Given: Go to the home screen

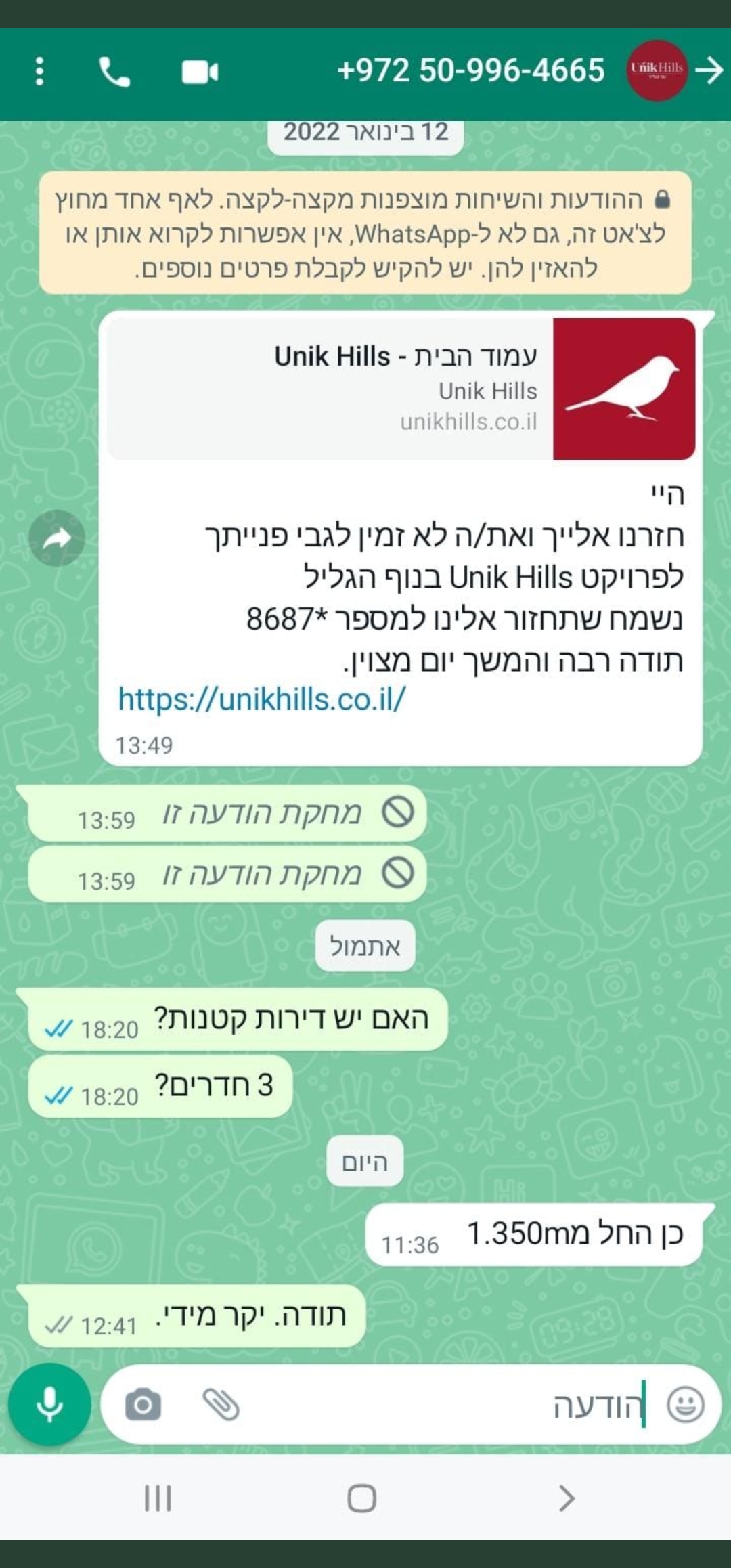Looking at the screenshot, I should click(362, 1498).
